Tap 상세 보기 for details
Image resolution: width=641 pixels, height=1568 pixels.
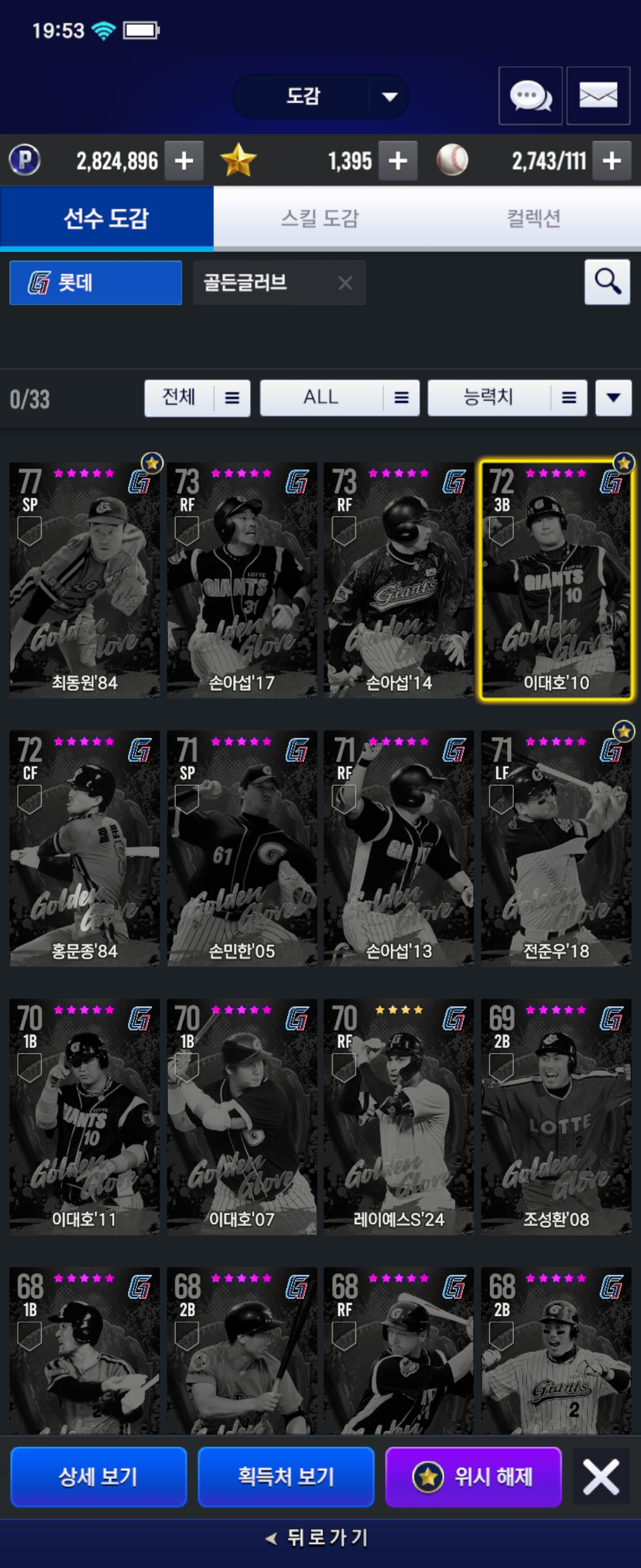coord(98,1476)
